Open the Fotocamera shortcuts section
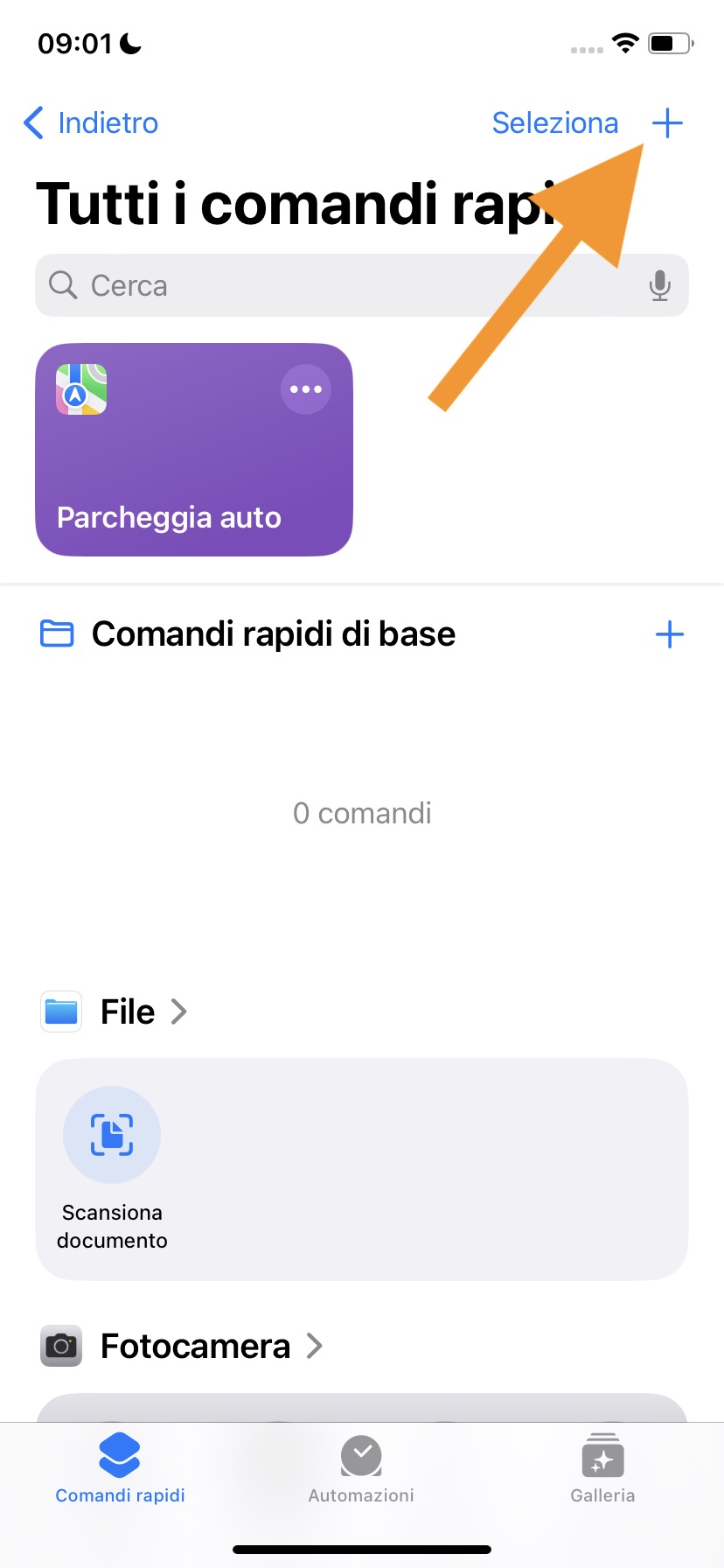724x1568 pixels. click(x=196, y=1347)
